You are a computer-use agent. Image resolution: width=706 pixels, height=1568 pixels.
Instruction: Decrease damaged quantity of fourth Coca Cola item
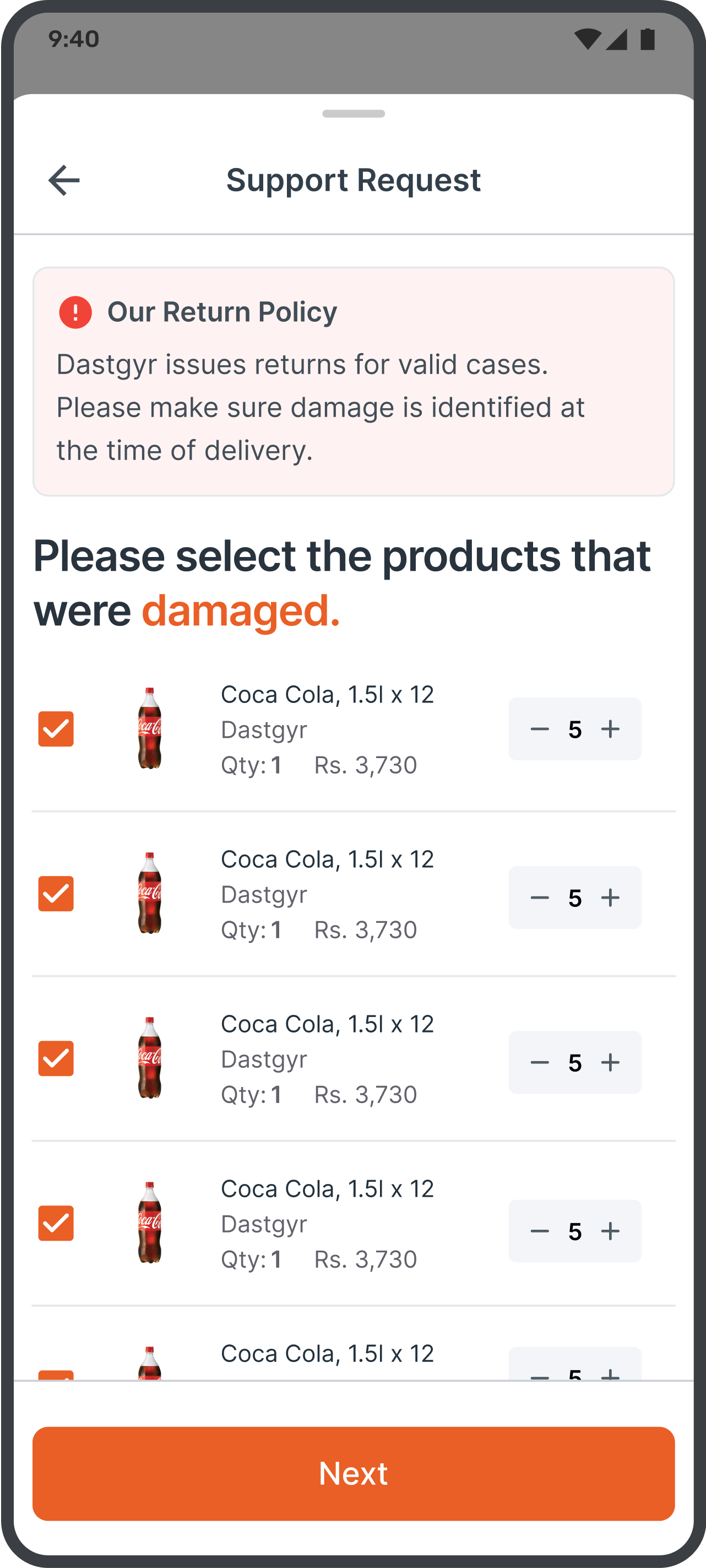point(539,1231)
